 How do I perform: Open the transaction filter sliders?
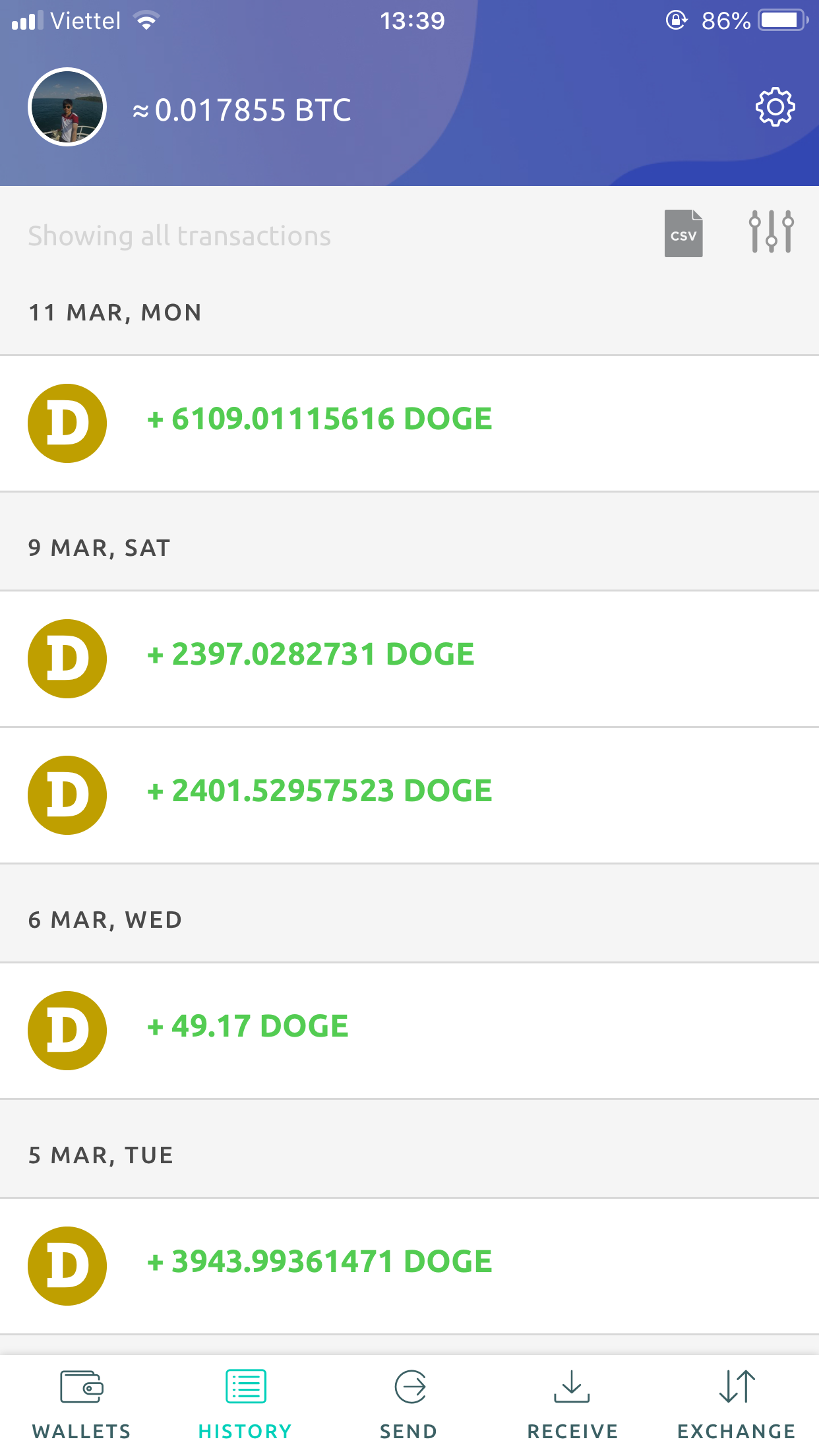[x=771, y=231]
